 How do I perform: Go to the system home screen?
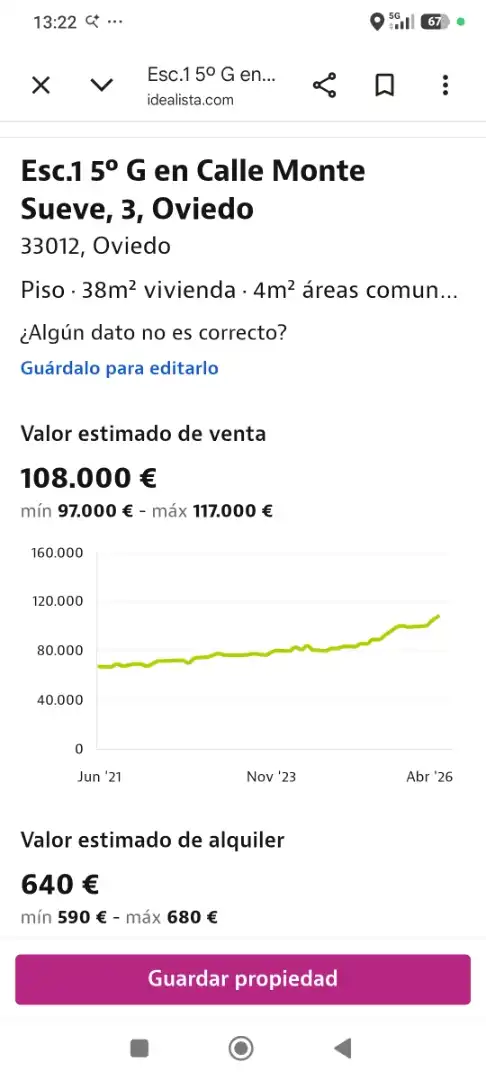(241, 1048)
